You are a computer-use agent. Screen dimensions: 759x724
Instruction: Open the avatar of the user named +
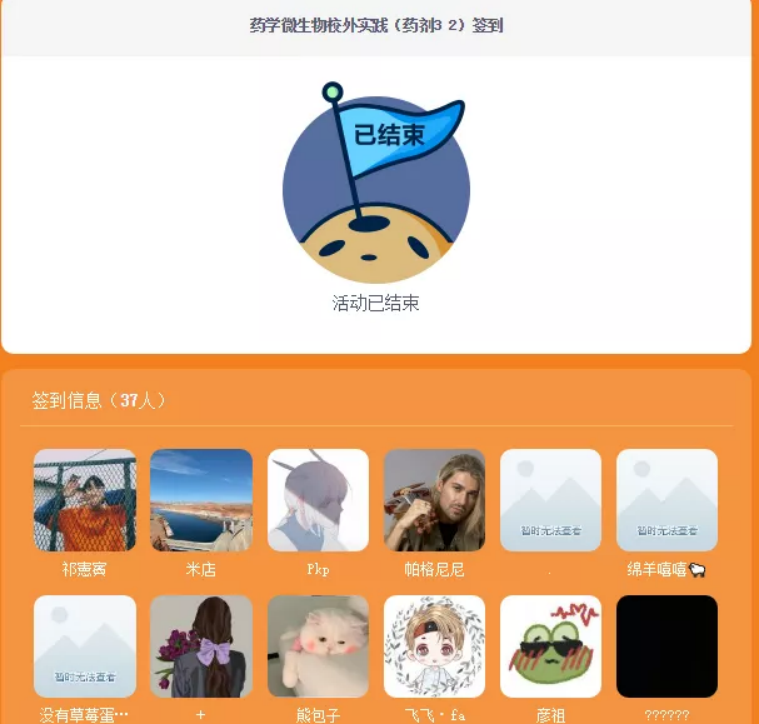pos(201,646)
